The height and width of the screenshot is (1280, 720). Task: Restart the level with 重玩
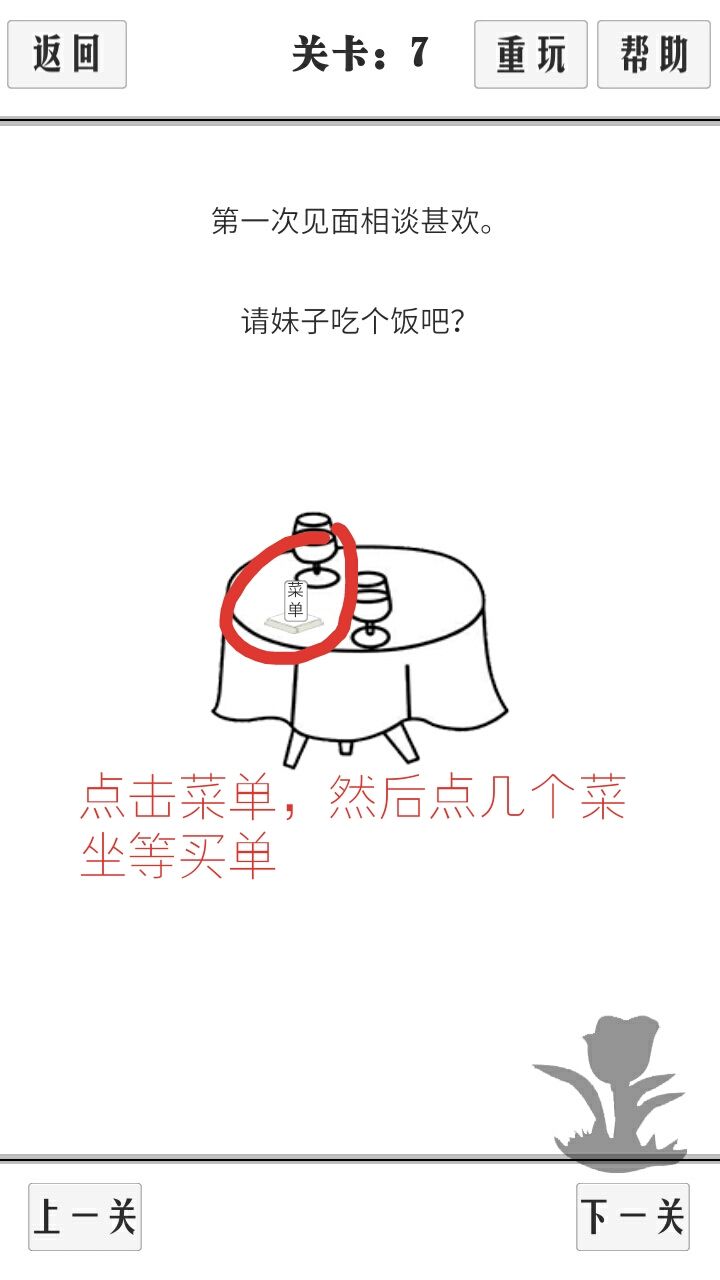tap(530, 54)
